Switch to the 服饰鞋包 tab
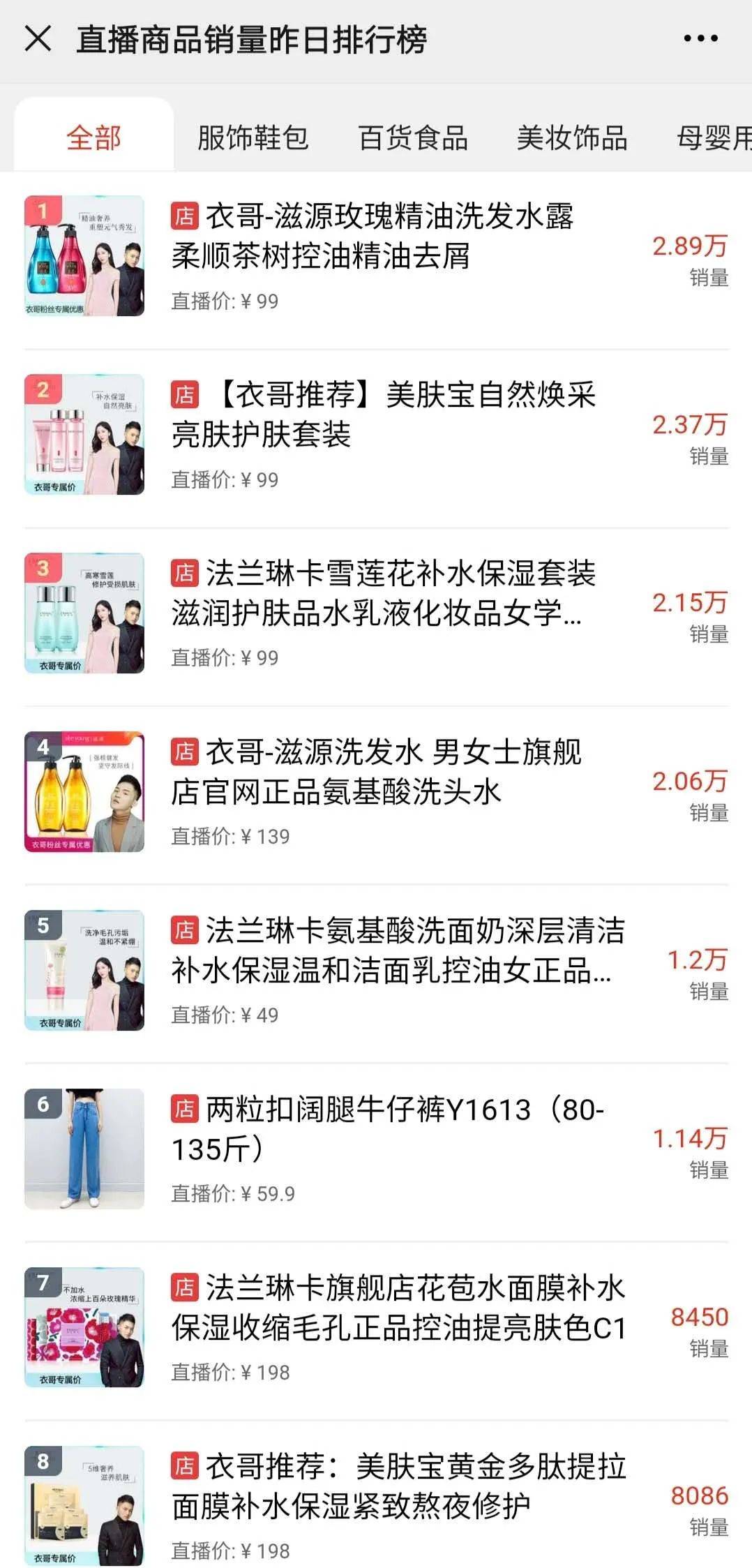752x1568 pixels. (253, 138)
